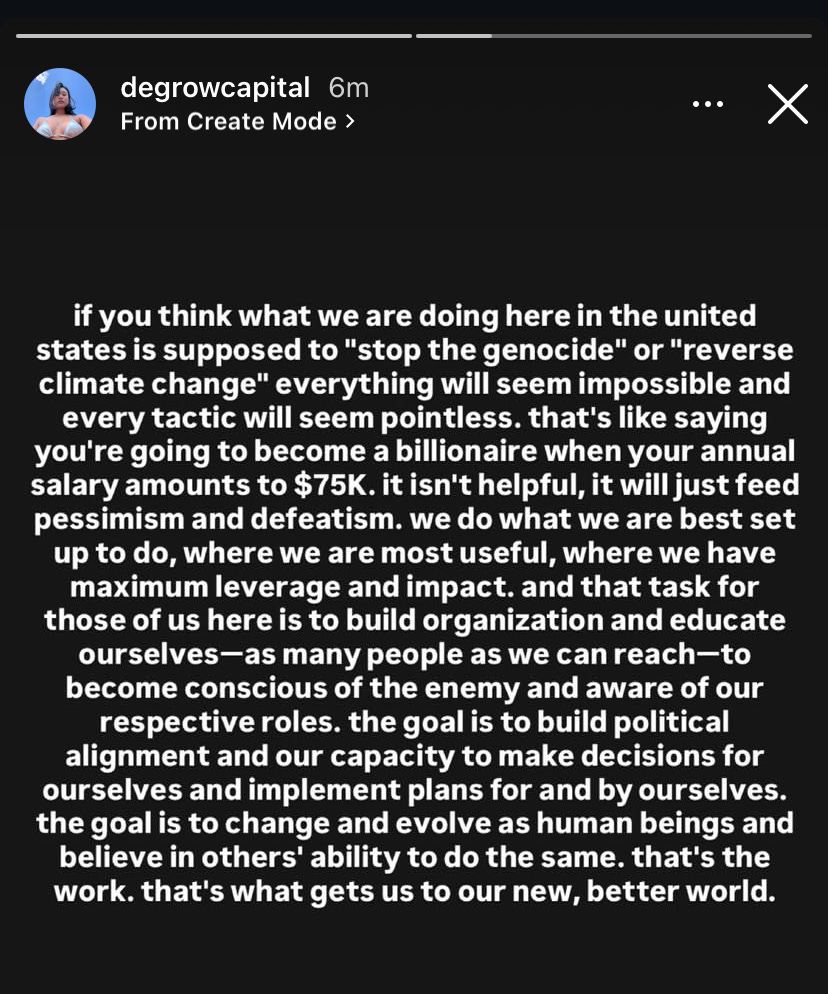
Task: Open degrowcapital's profile picture
Action: pyautogui.click(x=60, y=104)
